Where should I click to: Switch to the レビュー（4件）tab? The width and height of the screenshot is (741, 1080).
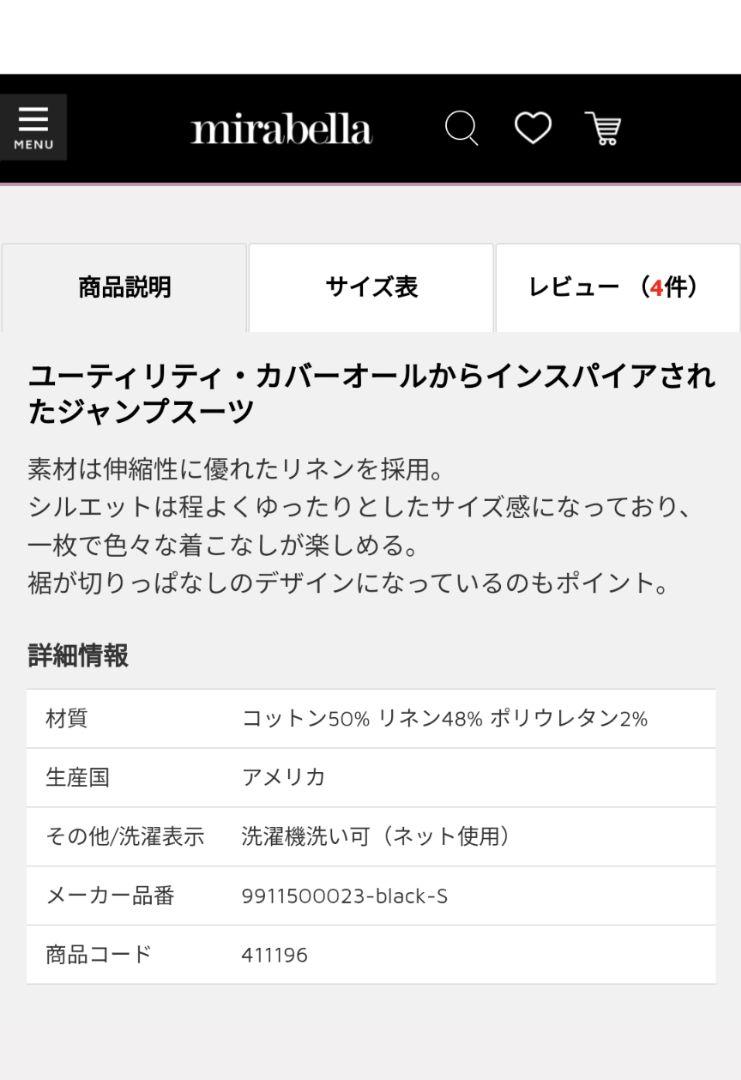tap(617, 288)
